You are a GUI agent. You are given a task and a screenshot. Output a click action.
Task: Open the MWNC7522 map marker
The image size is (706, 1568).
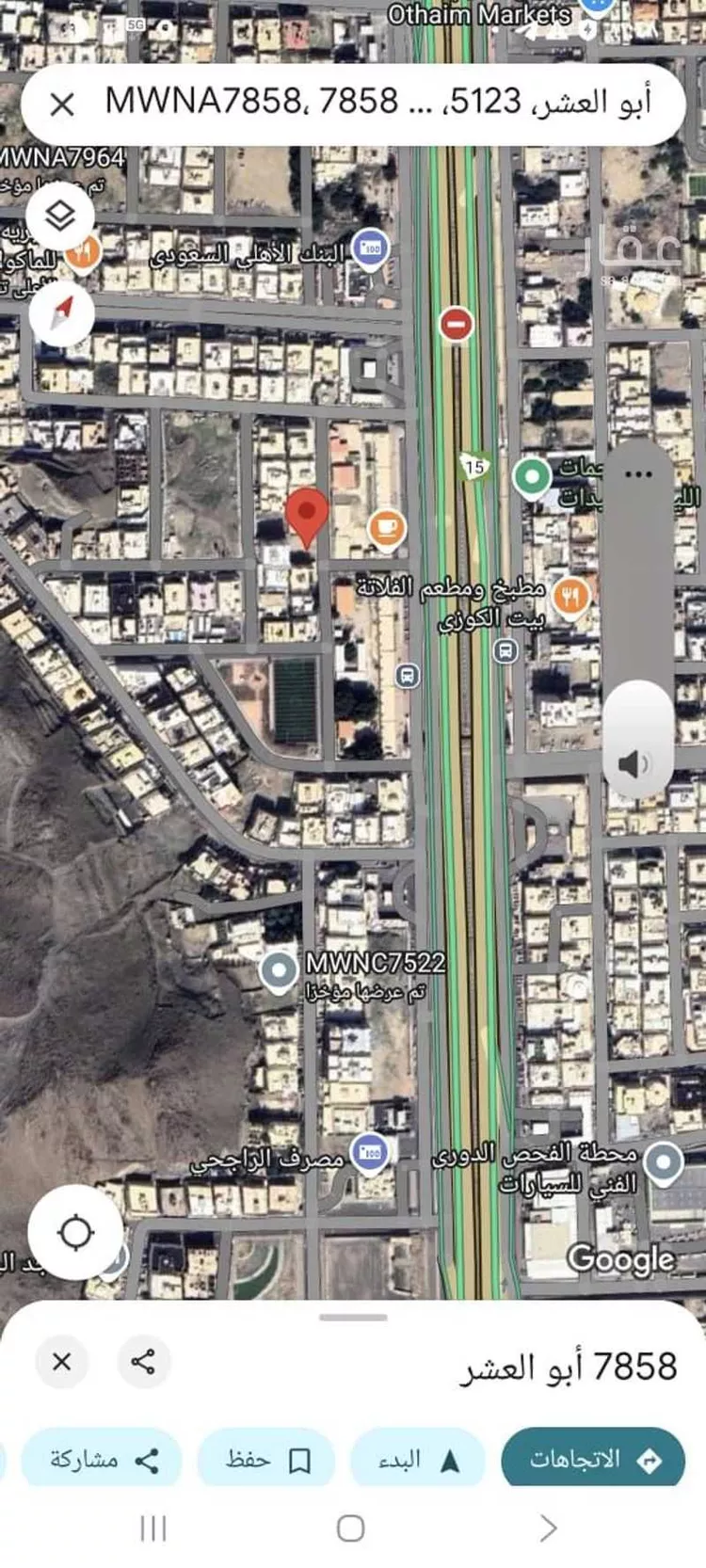pyautogui.click(x=279, y=971)
